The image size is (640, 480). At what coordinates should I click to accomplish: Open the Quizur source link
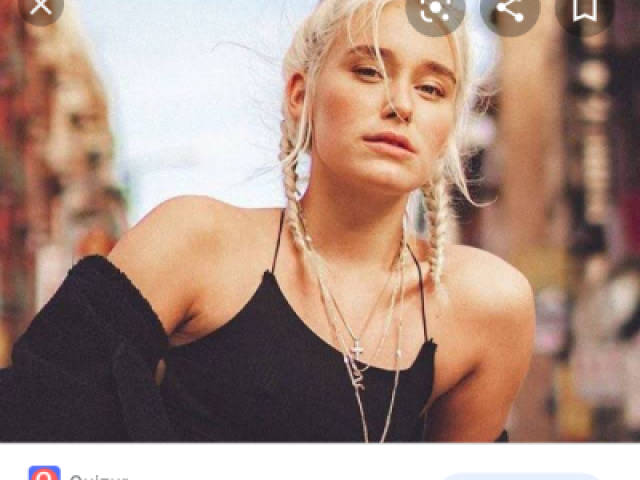[80, 476]
